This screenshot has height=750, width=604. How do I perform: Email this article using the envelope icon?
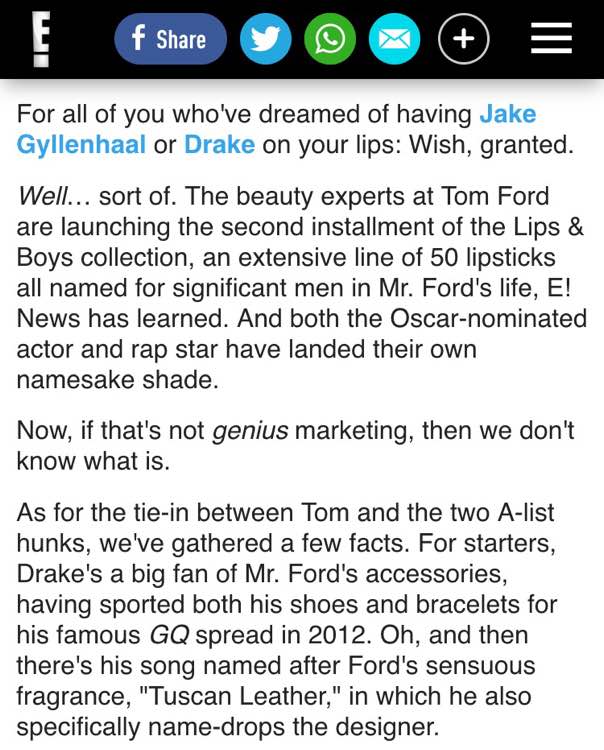[395, 39]
